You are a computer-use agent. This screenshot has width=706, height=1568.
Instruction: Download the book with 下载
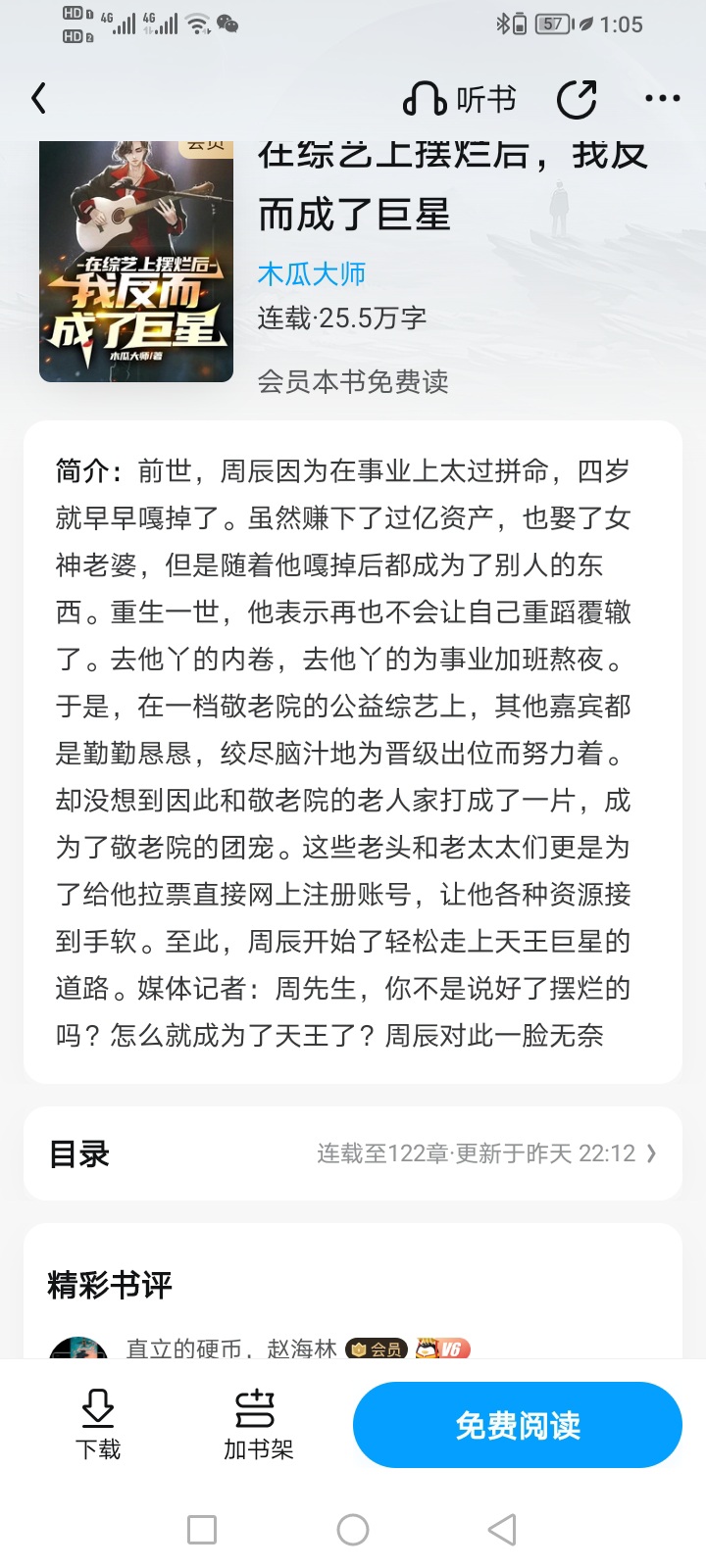[97, 1424]
